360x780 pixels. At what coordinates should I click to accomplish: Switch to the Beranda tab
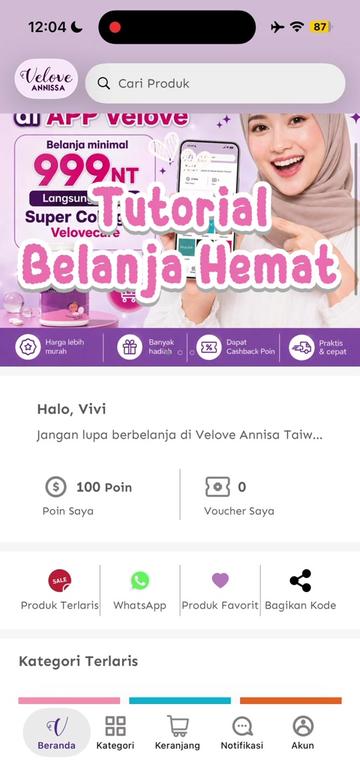point(57,733)
